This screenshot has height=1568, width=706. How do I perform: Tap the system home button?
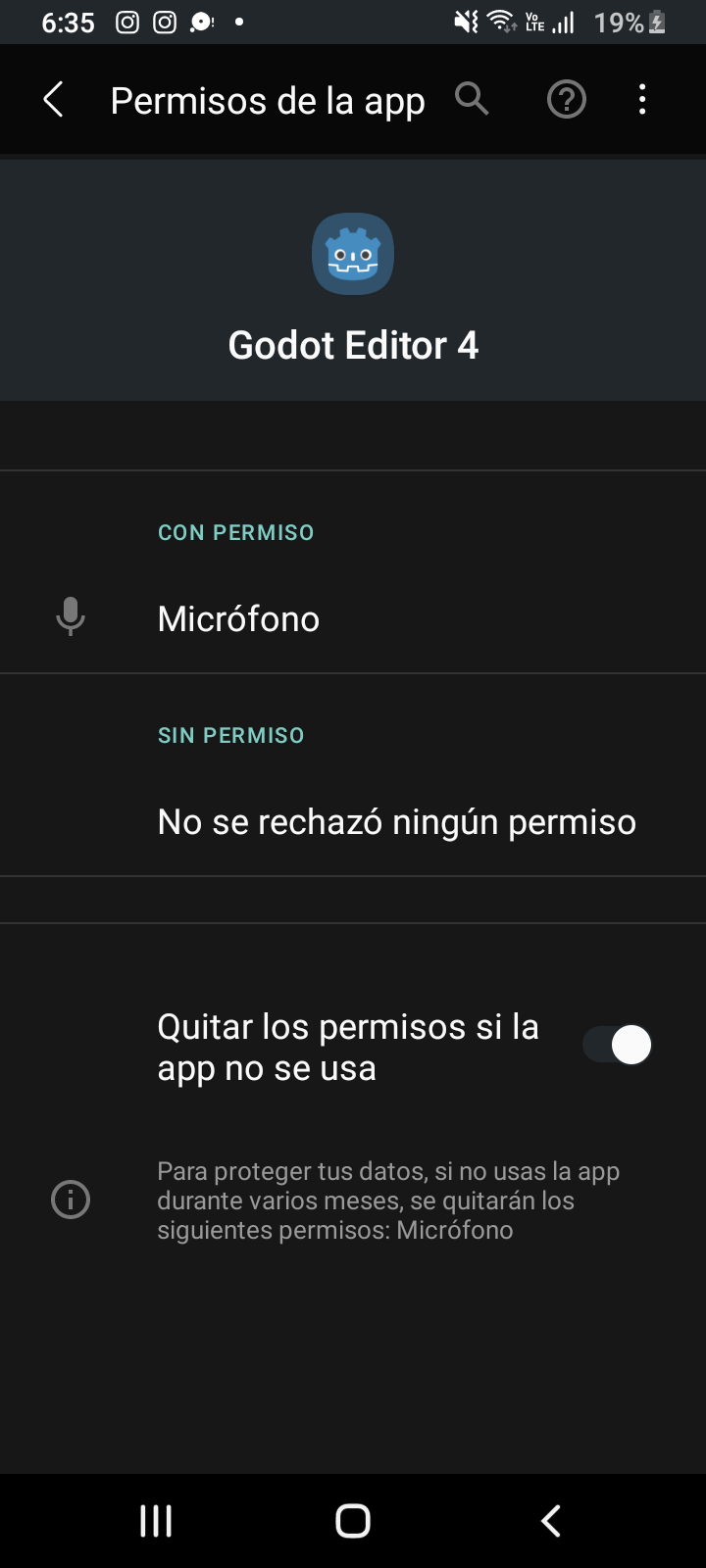[353, 1521]
